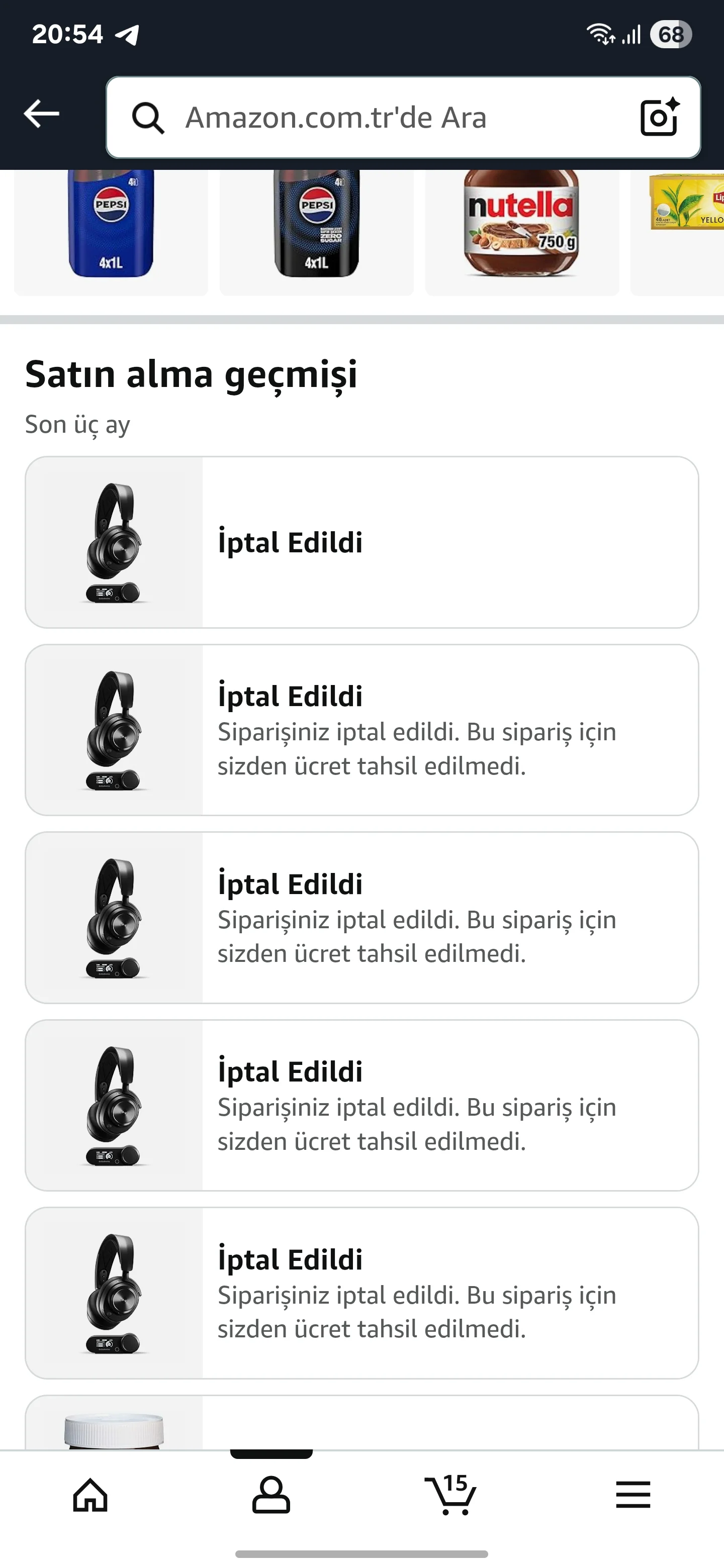The width and height of the screenshot is (724, 1568).
Task: Open the shopping cart with 15 items
Action: tap(451, 1495)
